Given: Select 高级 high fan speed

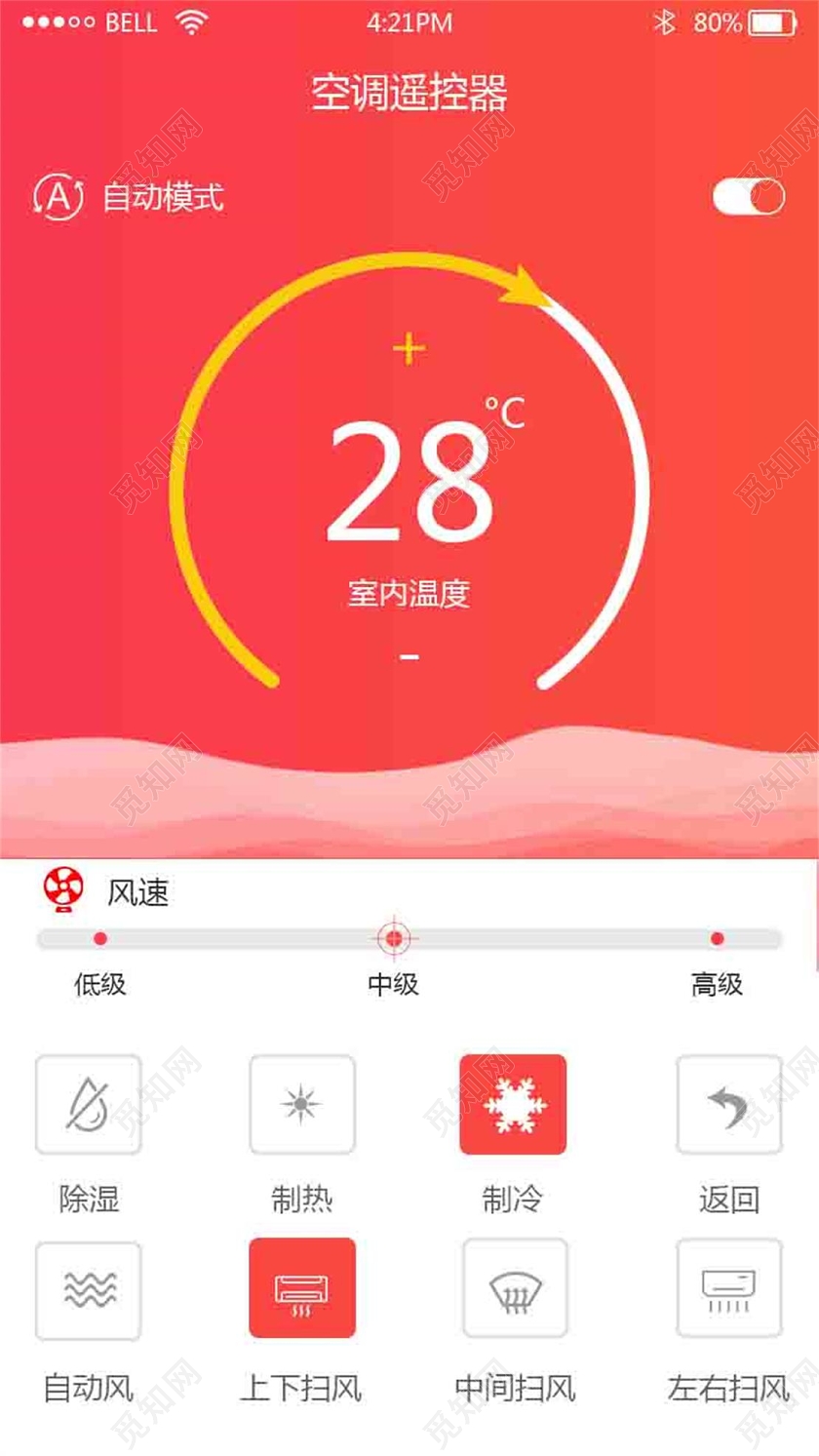Looking at the screenshot, I should click(719, 938).
